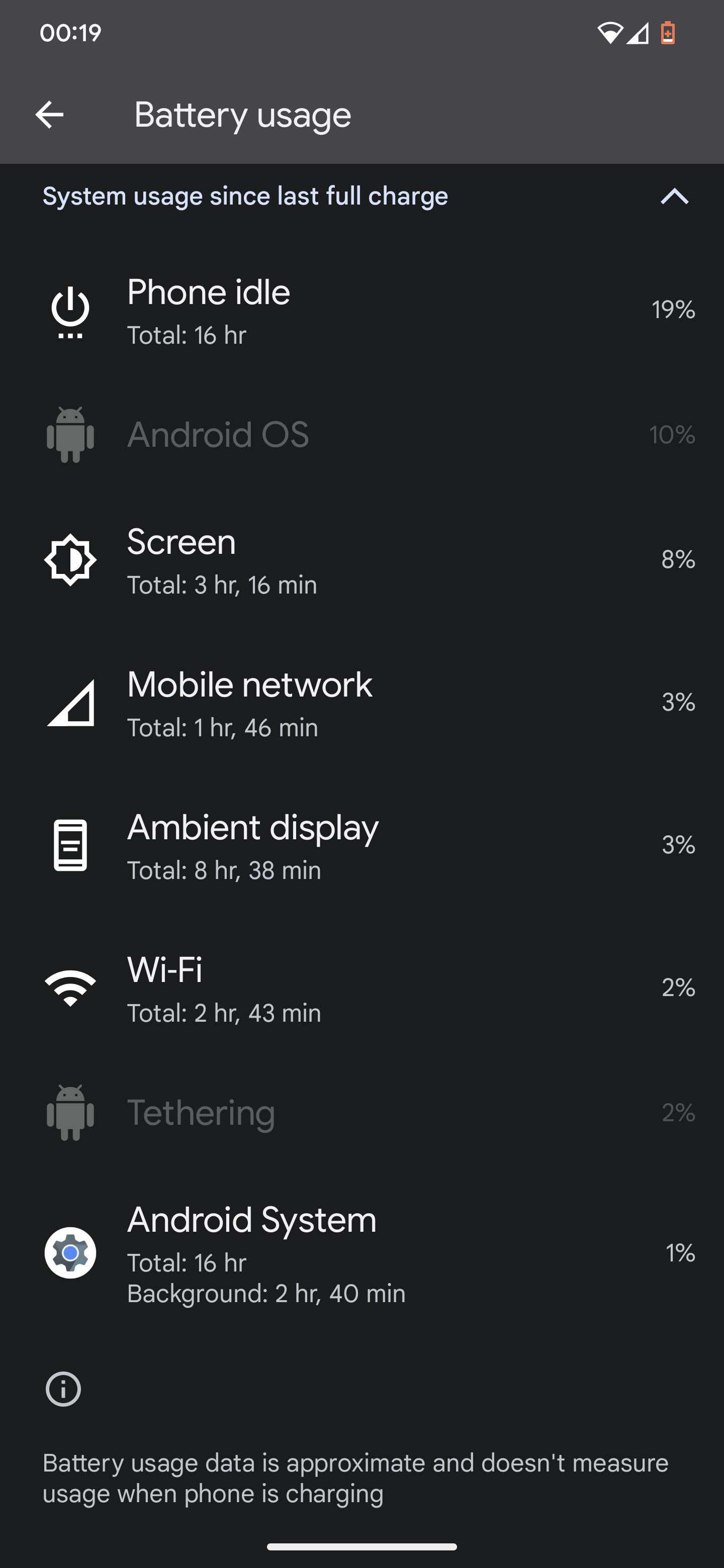This screenshot has width=724, height=1568.
Task: Select the Wi-Fi usage row
Action: point(361,988)
